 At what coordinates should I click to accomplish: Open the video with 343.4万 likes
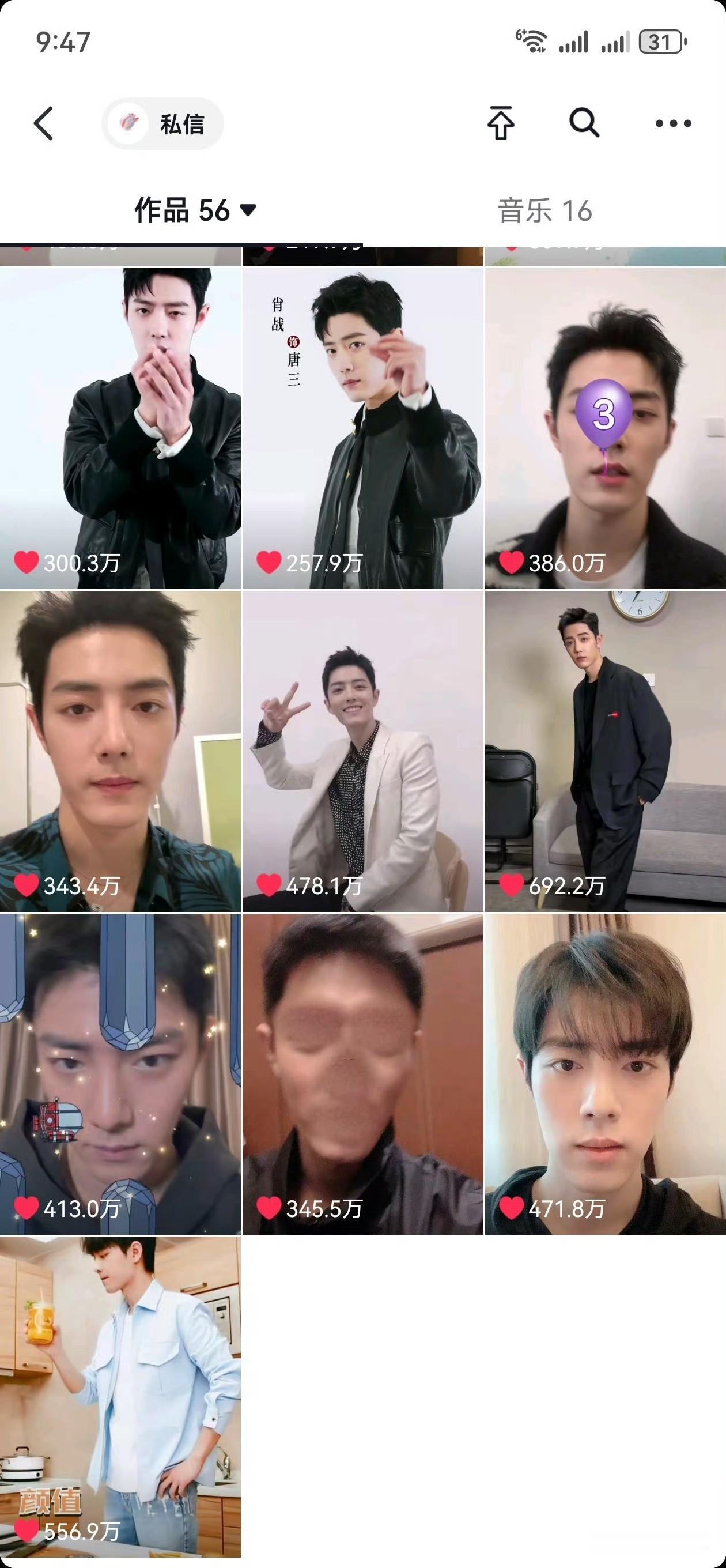(120, 751)
